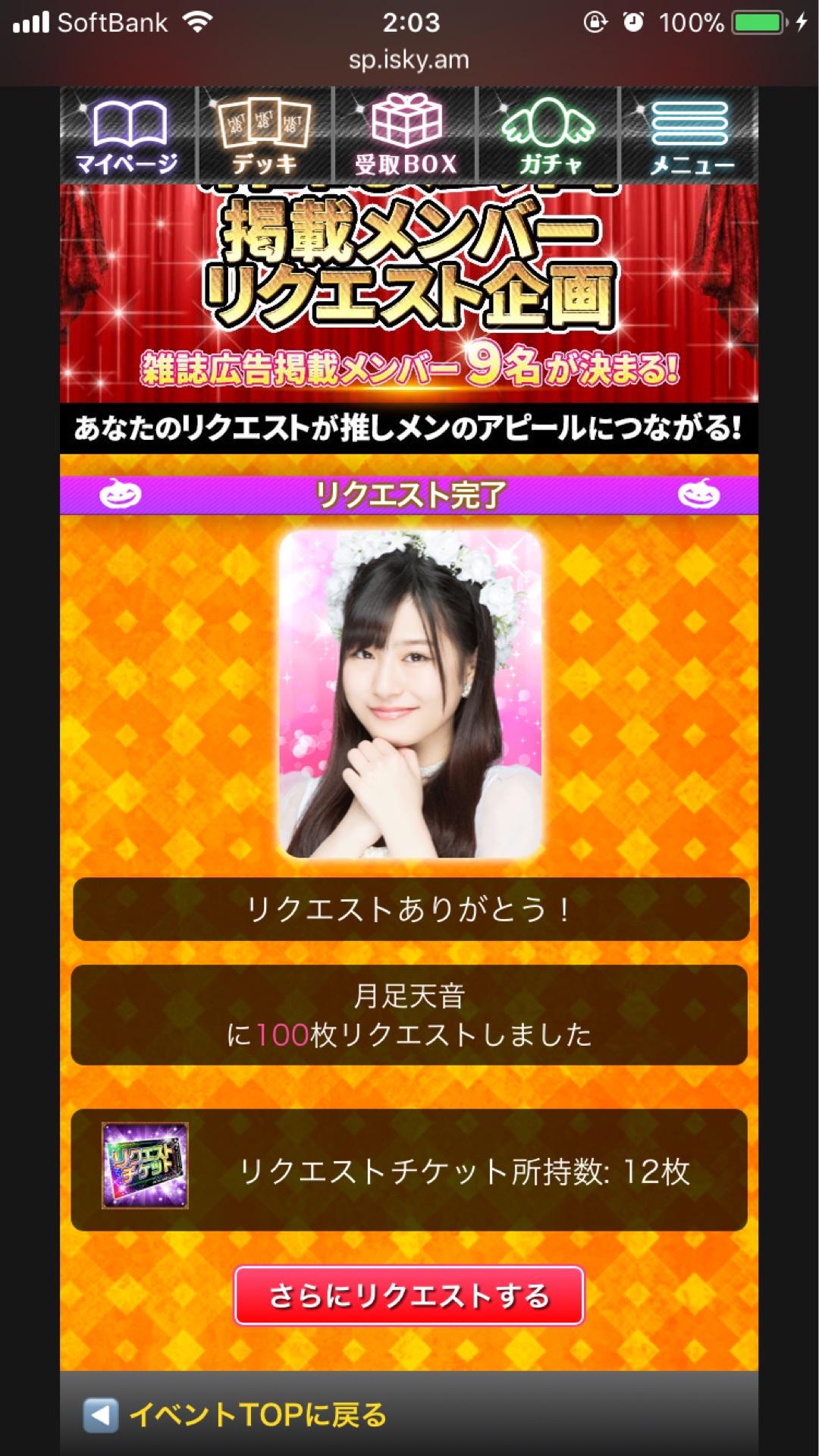819x1456 pixels.
Task: Switch to the ガチャ page
Action: (549, 136)
